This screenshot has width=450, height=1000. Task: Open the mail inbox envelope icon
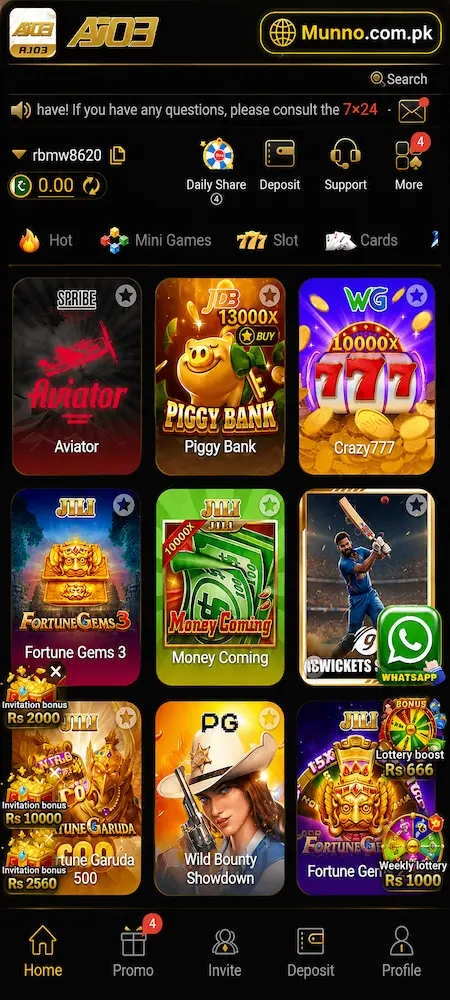pos(412,111)
